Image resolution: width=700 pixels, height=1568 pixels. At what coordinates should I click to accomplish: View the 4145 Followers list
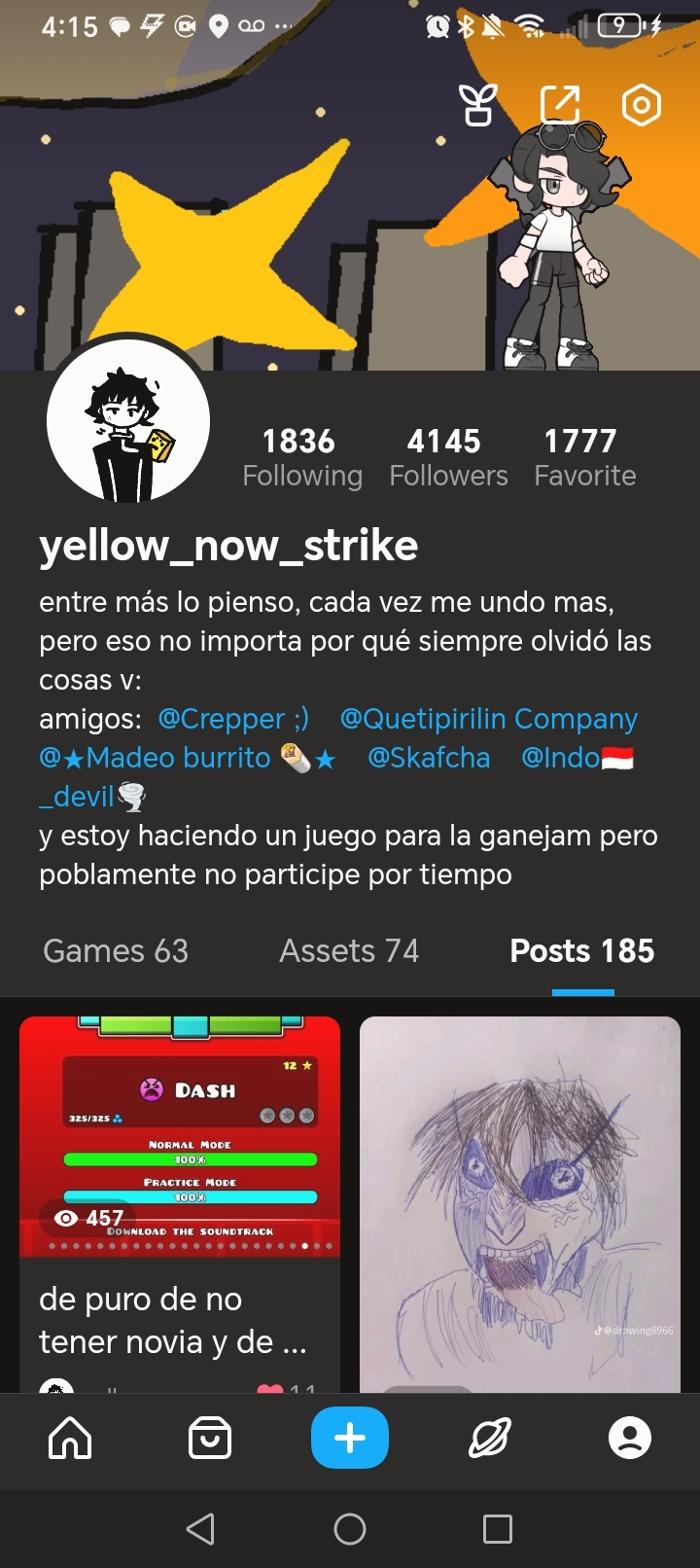point(448,457)
